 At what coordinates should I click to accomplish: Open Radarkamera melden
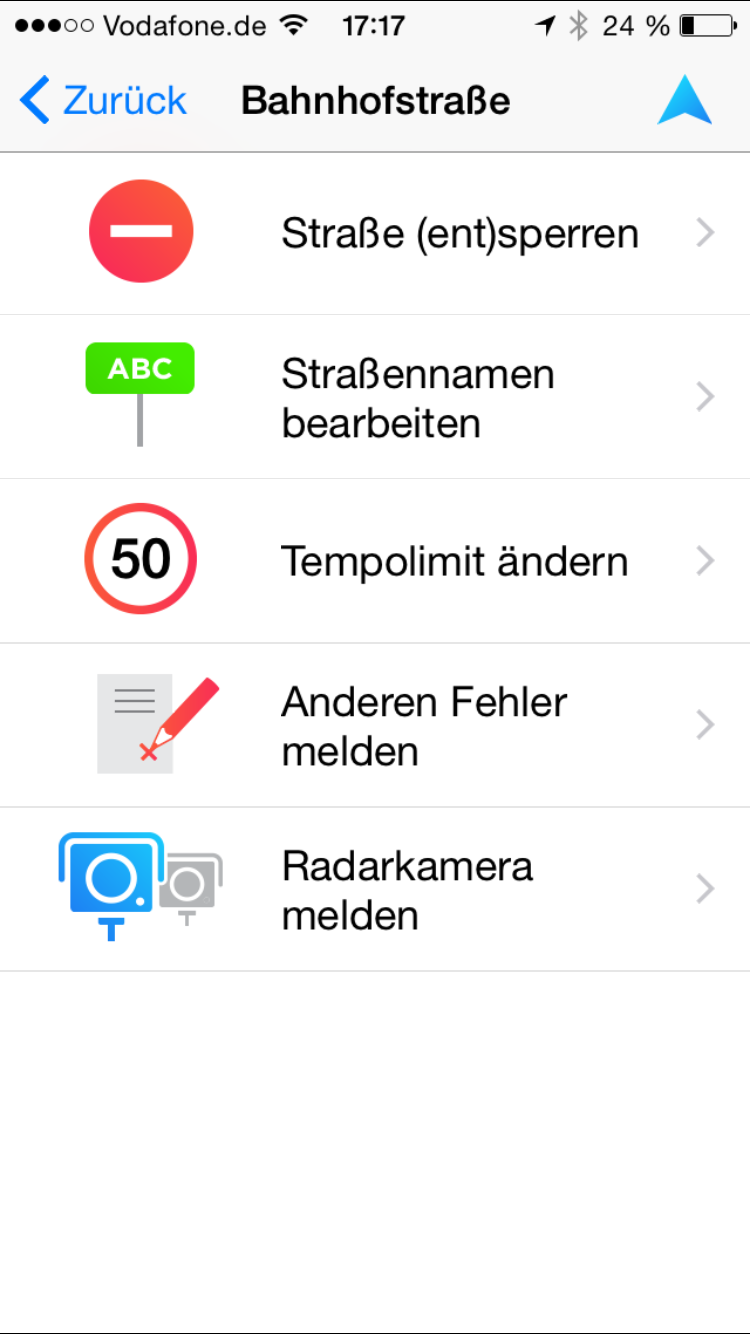coord(407,889)
